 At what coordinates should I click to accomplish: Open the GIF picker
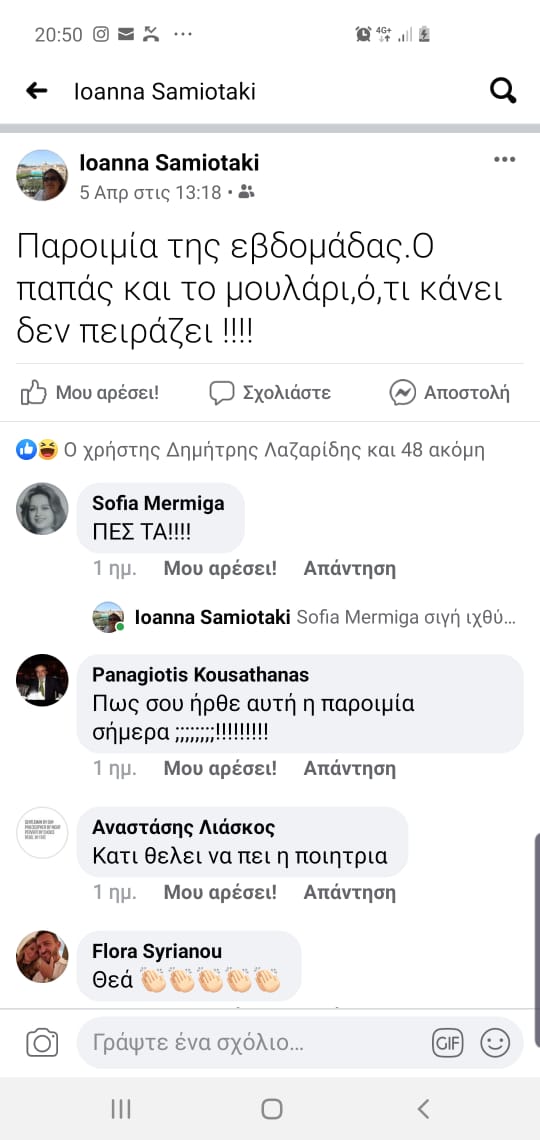click(448, 1043)
